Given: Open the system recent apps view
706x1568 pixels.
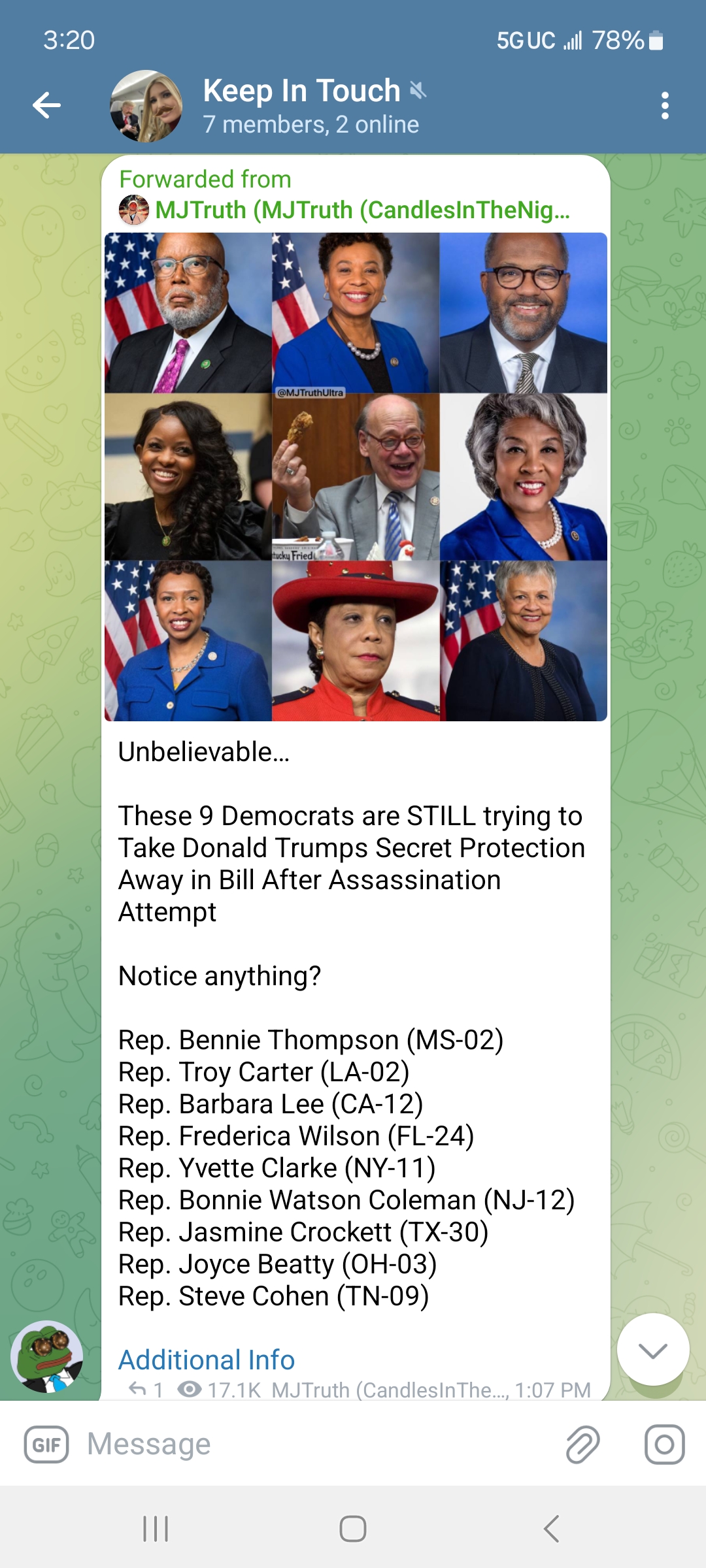Looking at the screenshot, I should [x=156, y=1529].
